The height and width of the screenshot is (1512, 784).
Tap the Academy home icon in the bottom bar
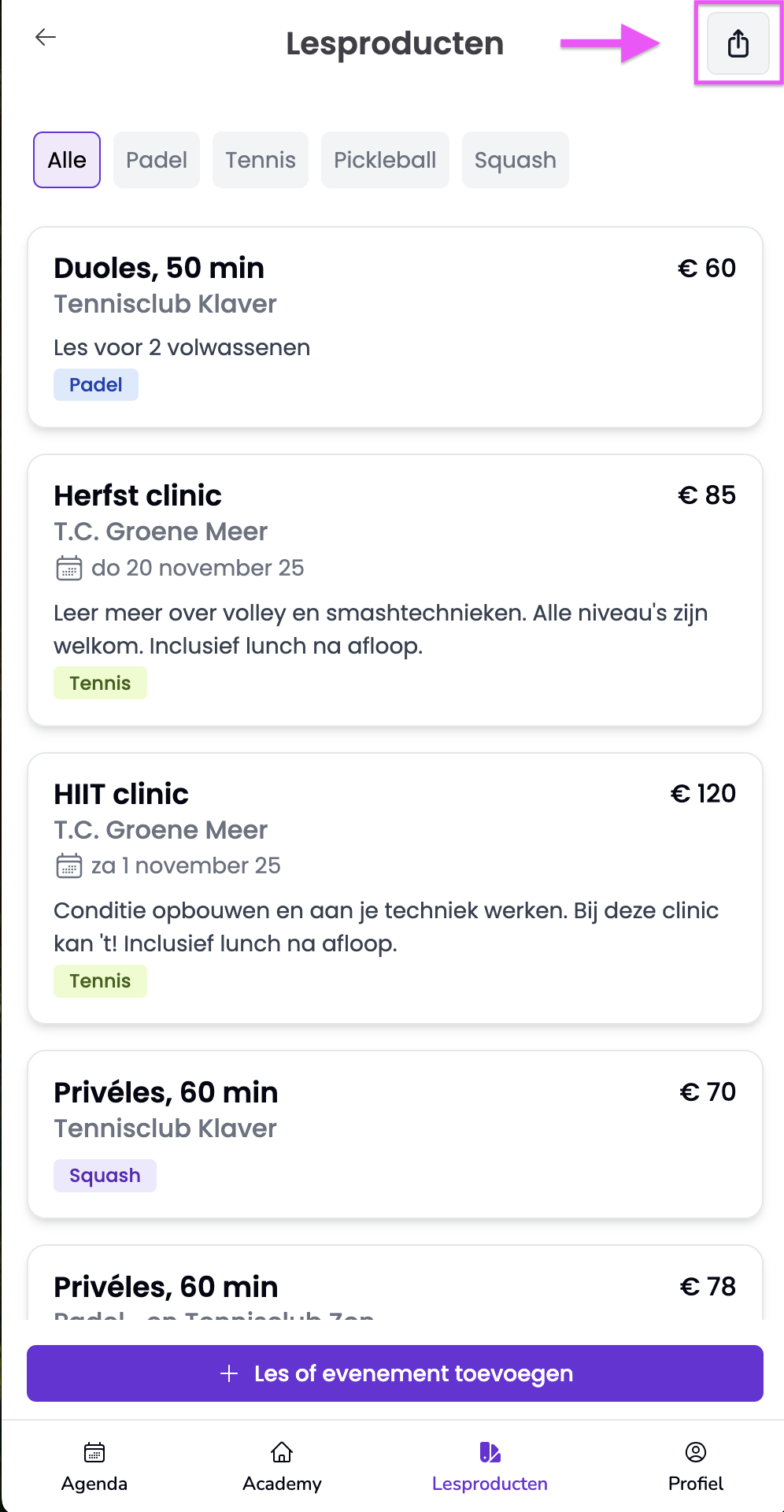coord(282,1453)
